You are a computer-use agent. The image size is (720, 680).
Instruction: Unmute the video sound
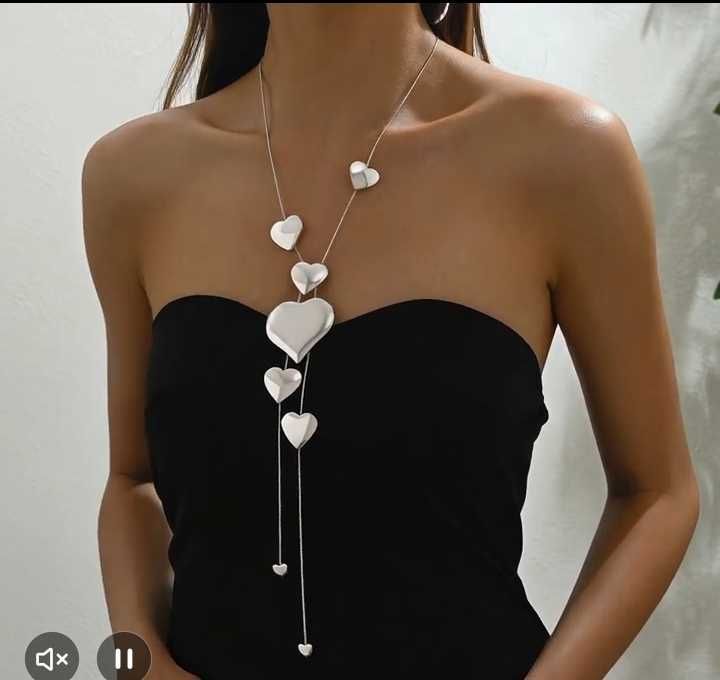coord(51,658)
